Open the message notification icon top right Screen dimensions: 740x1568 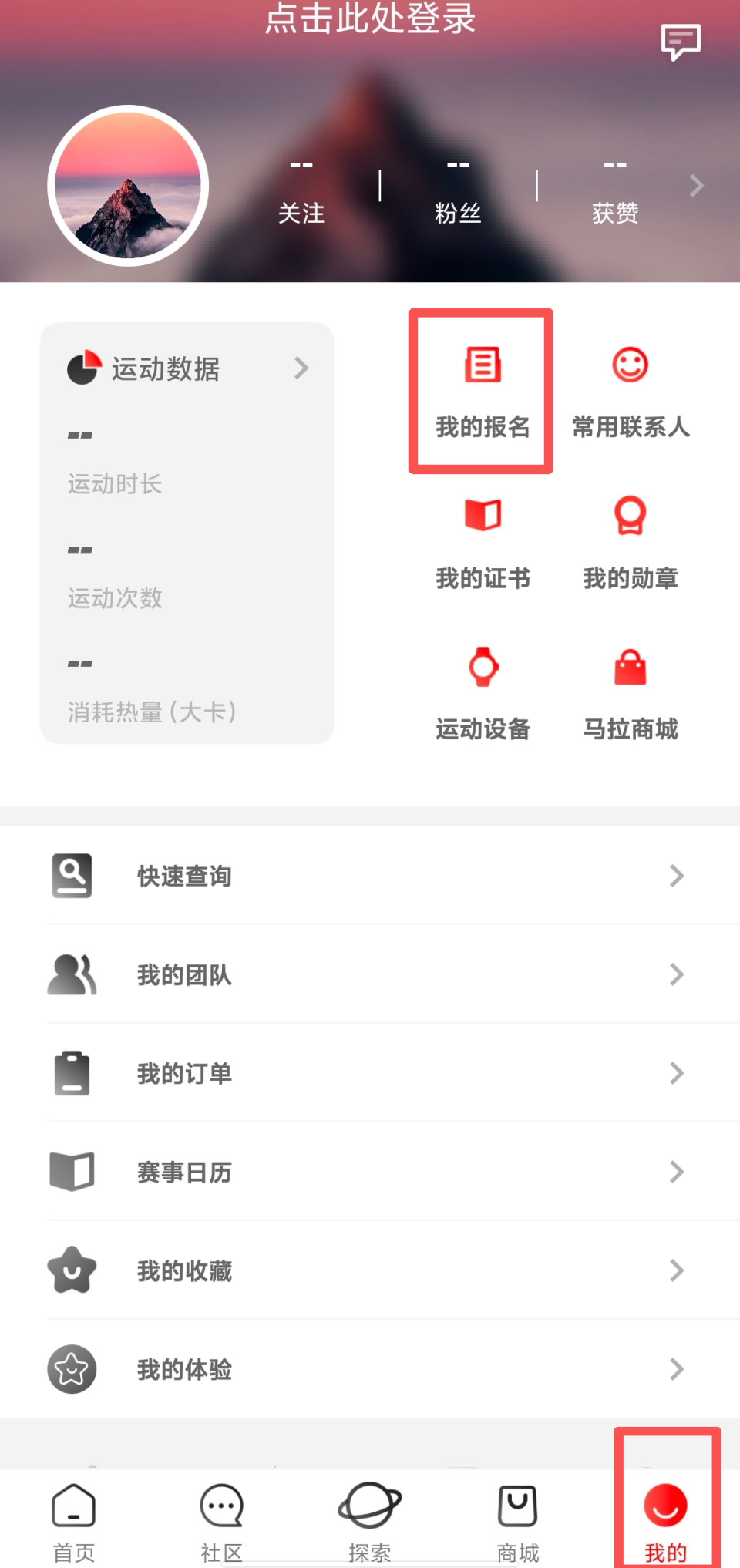click(x=681, y=42)
